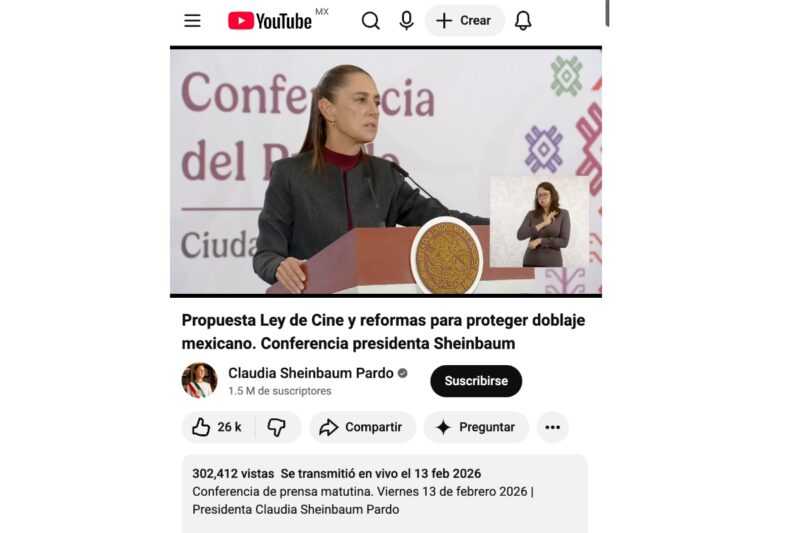
Task: Open the Claudia Sheinbaum Pardo channel name
Action: [311, 373]
